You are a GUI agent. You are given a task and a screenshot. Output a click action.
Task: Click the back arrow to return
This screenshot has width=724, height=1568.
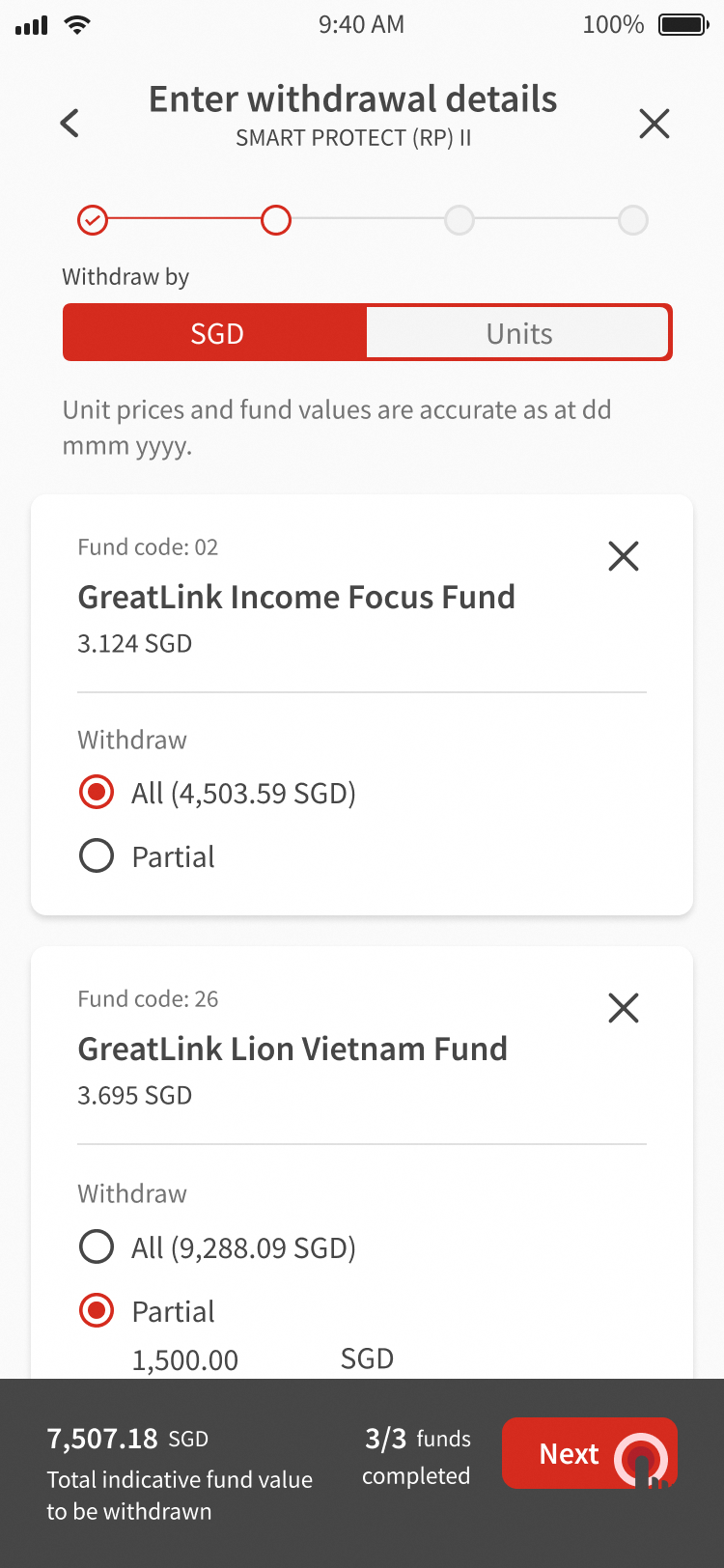pyautogui.click(x=69, y=124)
